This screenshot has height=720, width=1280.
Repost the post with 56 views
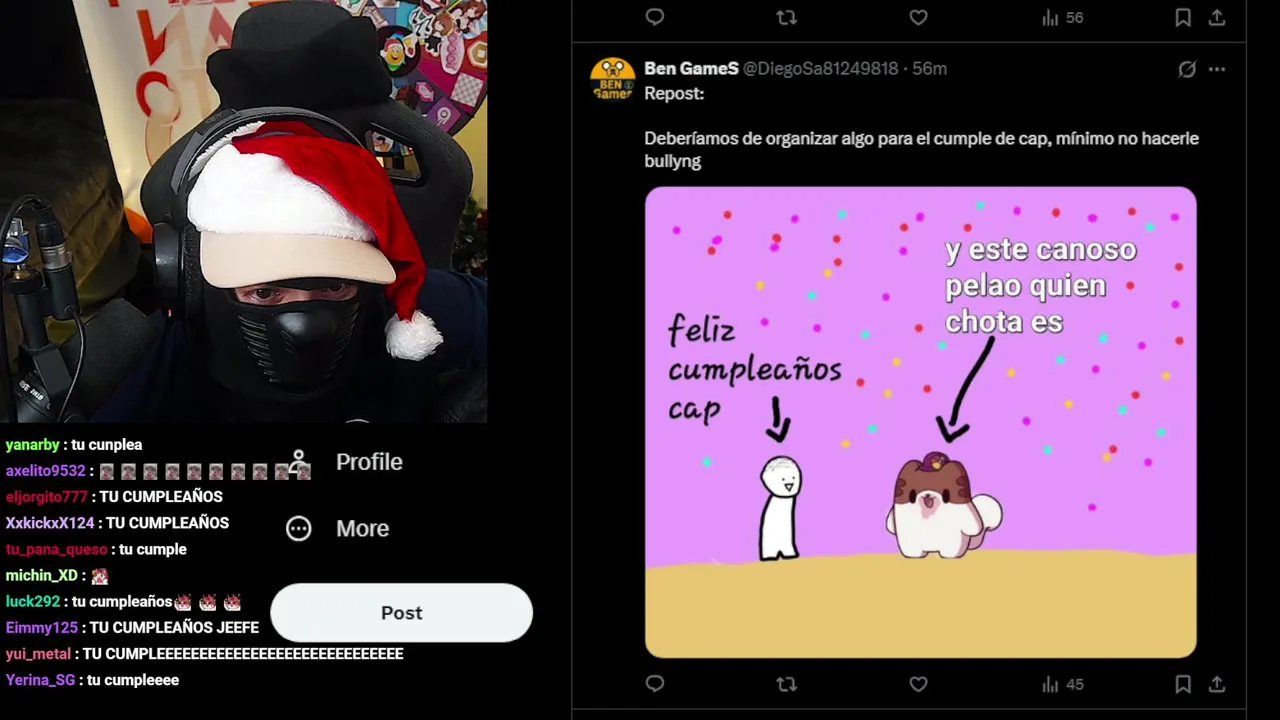(787, 17)
